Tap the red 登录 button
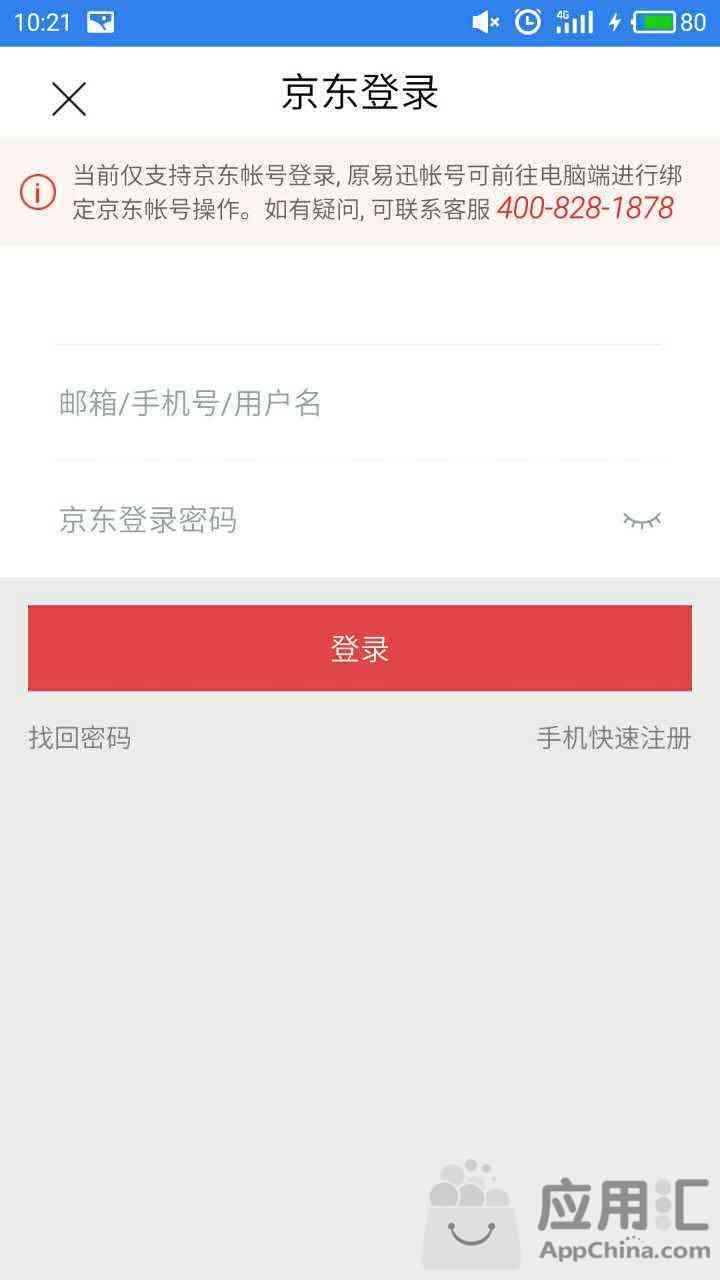Image resolution: width=720 pixels, height=1280 pixels. (x=360, y=648)
